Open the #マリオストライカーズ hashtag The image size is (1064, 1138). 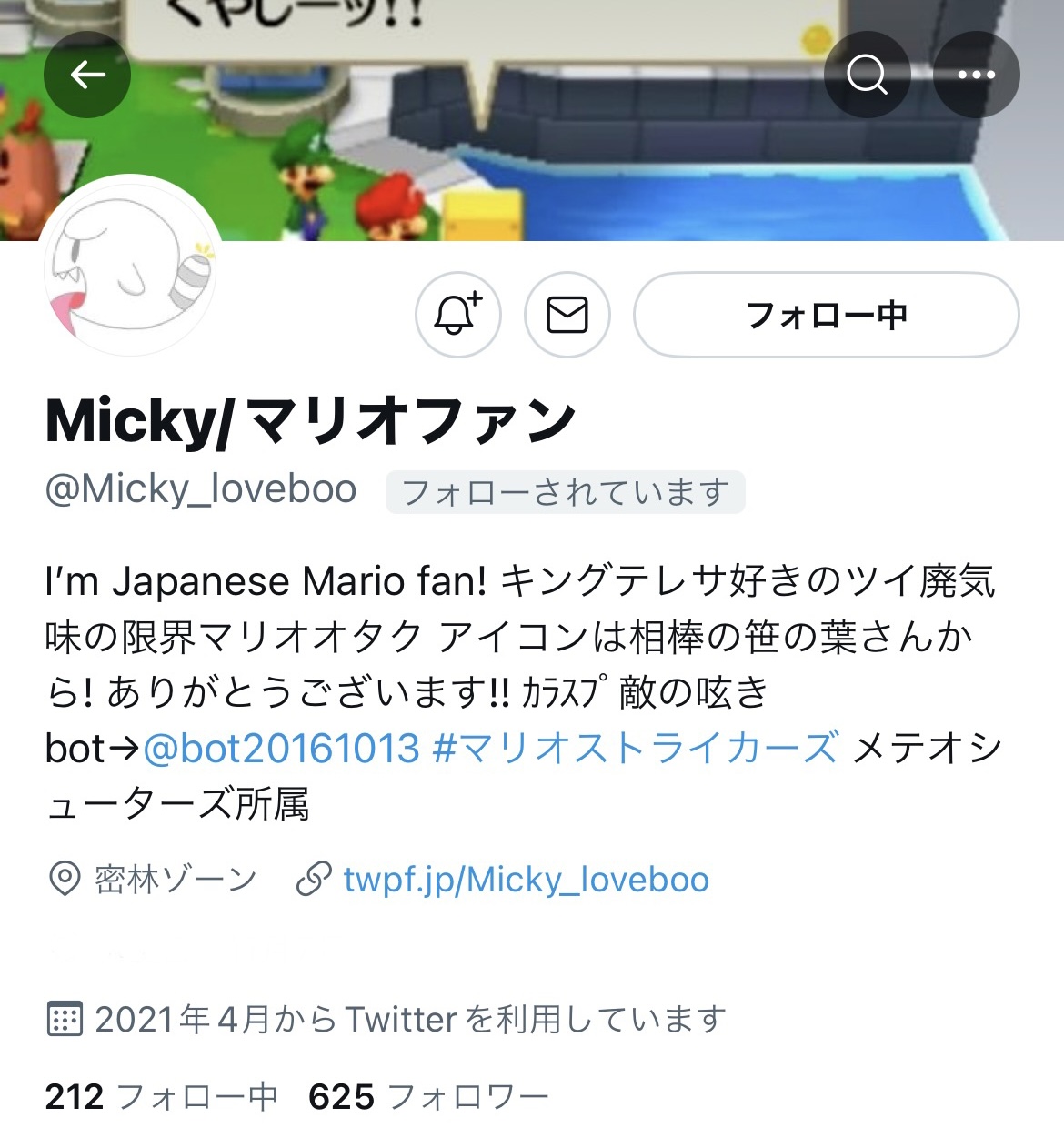click(636, 749)
